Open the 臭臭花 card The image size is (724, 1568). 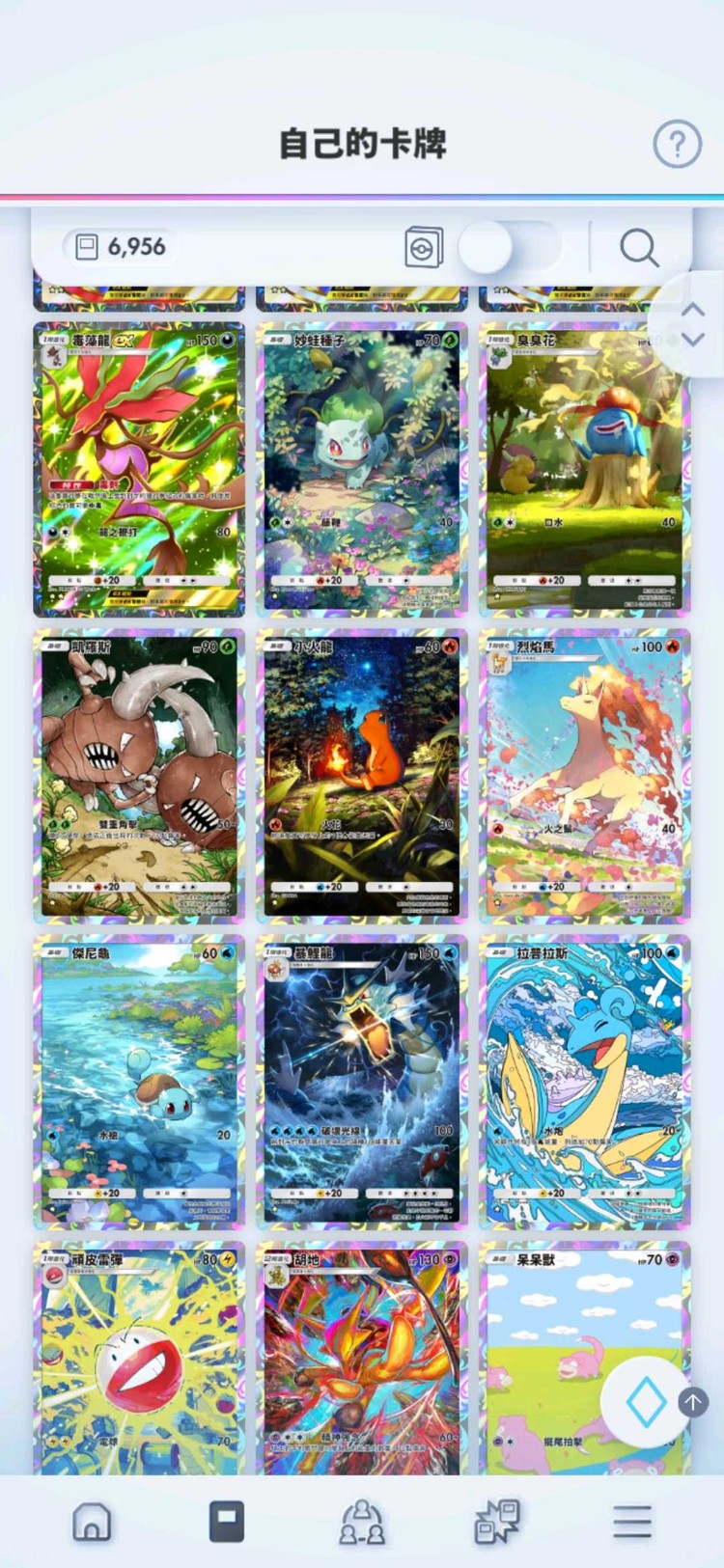click(x=583, y=469)
